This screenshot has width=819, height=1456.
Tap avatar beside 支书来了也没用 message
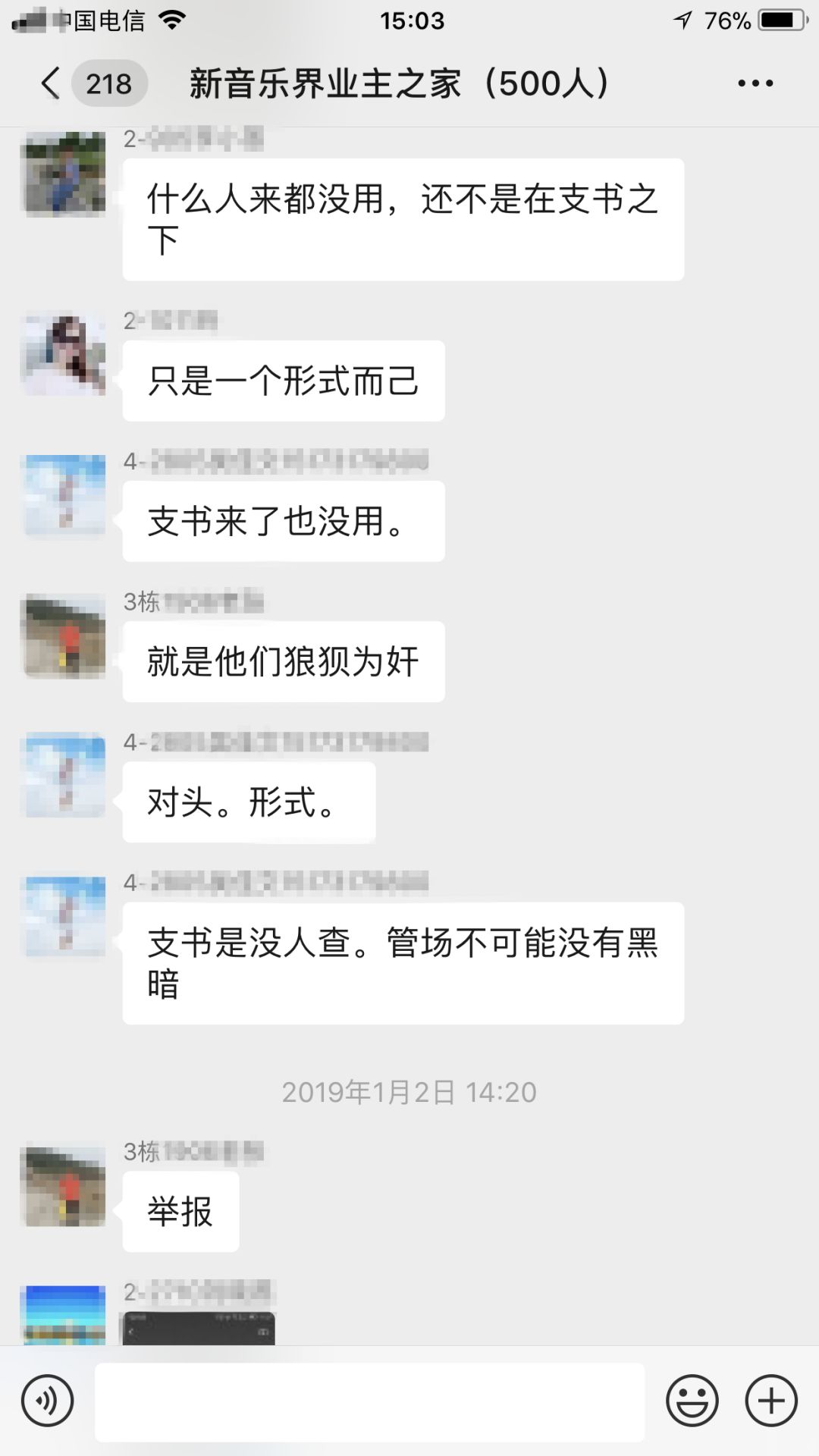point(65,495)
